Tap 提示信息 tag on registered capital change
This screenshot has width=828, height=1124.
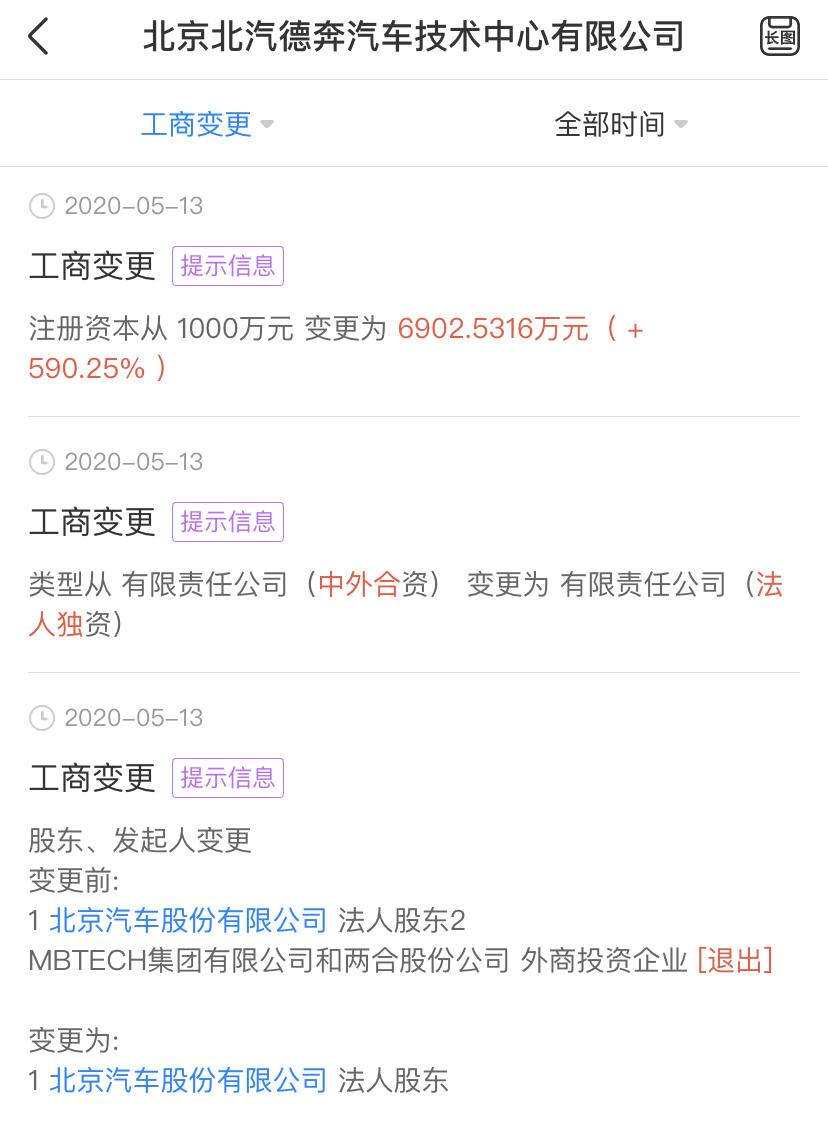tap(227, 266)
